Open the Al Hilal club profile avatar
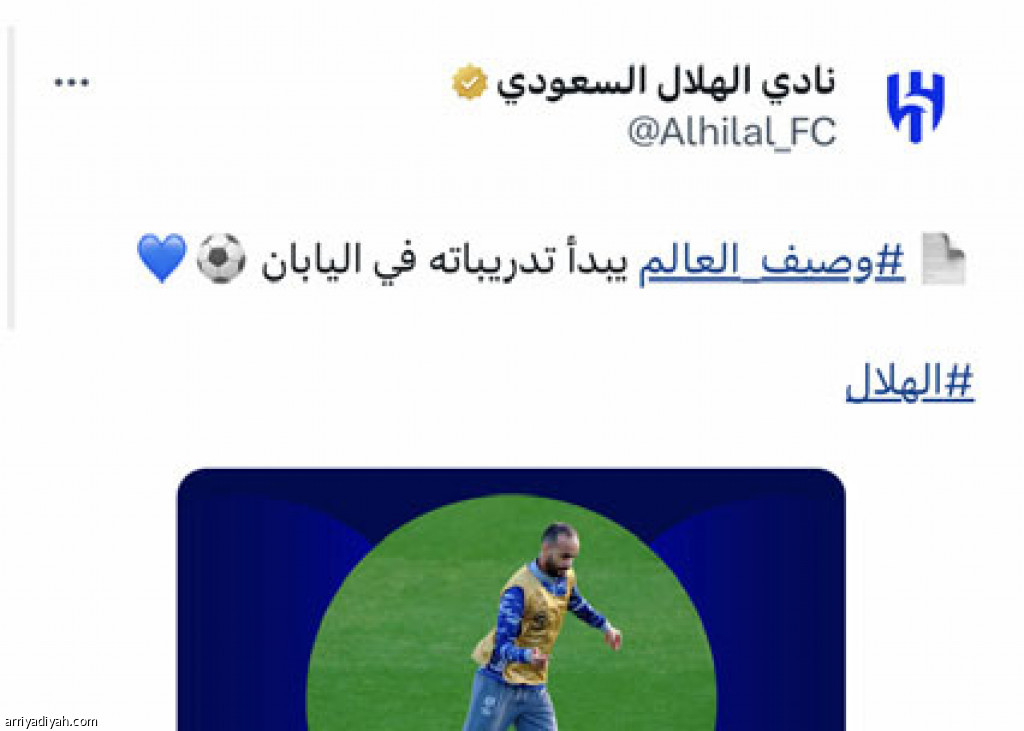This screenshot has width=1024, height=731. point(915,107)
